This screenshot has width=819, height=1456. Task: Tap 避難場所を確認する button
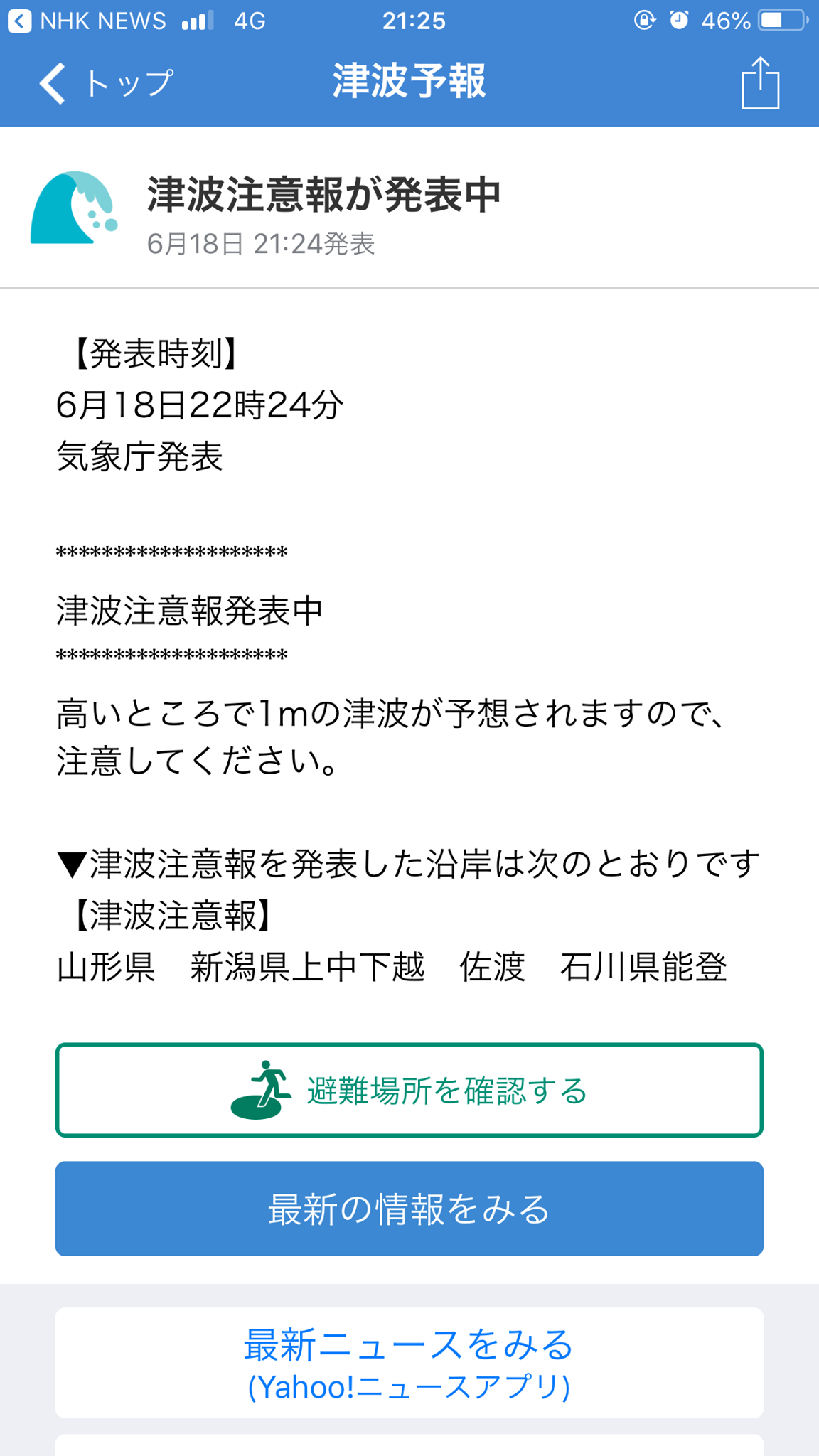[x=409, y=1090]
